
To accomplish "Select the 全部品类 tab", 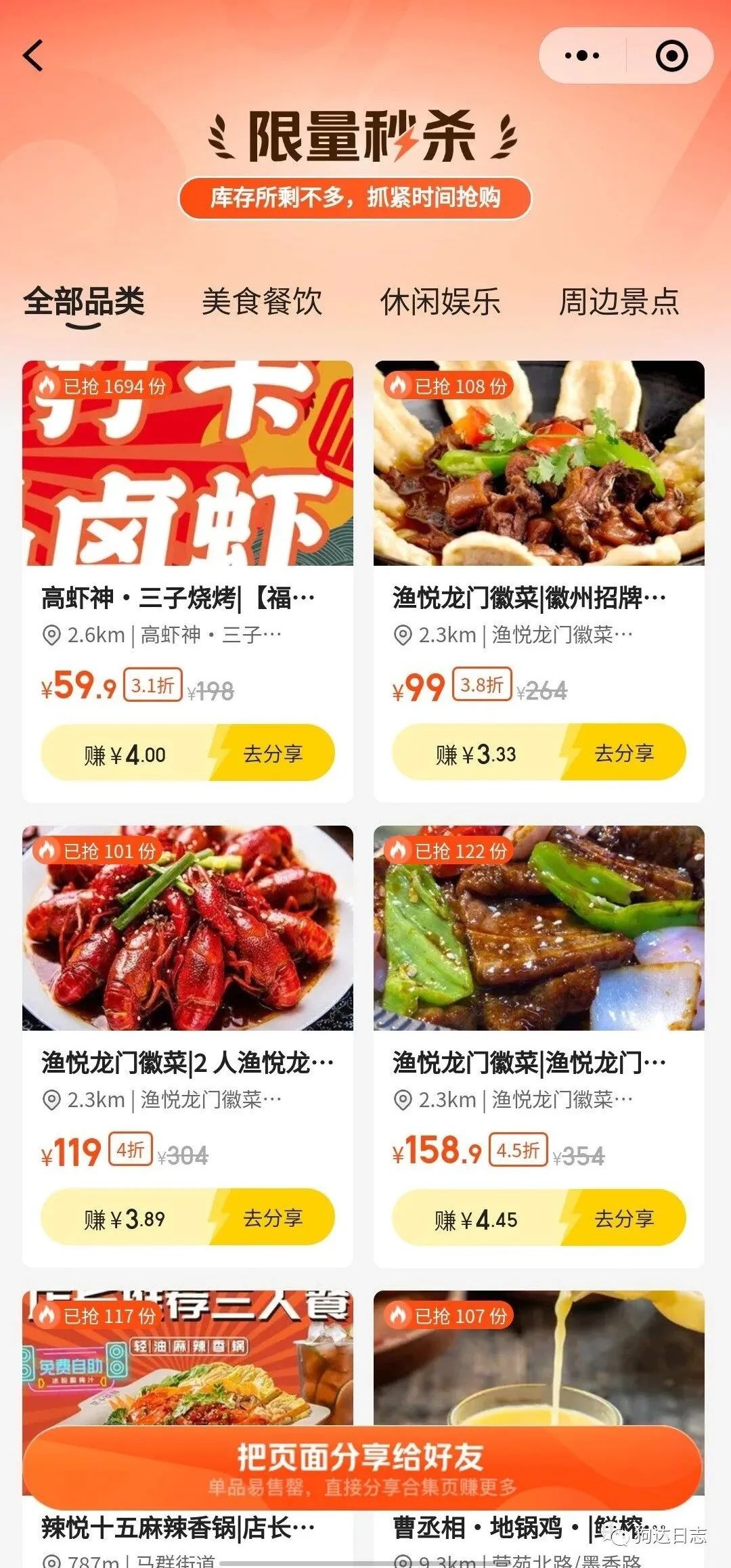I will pyautogui.click(x=84, y=301).
